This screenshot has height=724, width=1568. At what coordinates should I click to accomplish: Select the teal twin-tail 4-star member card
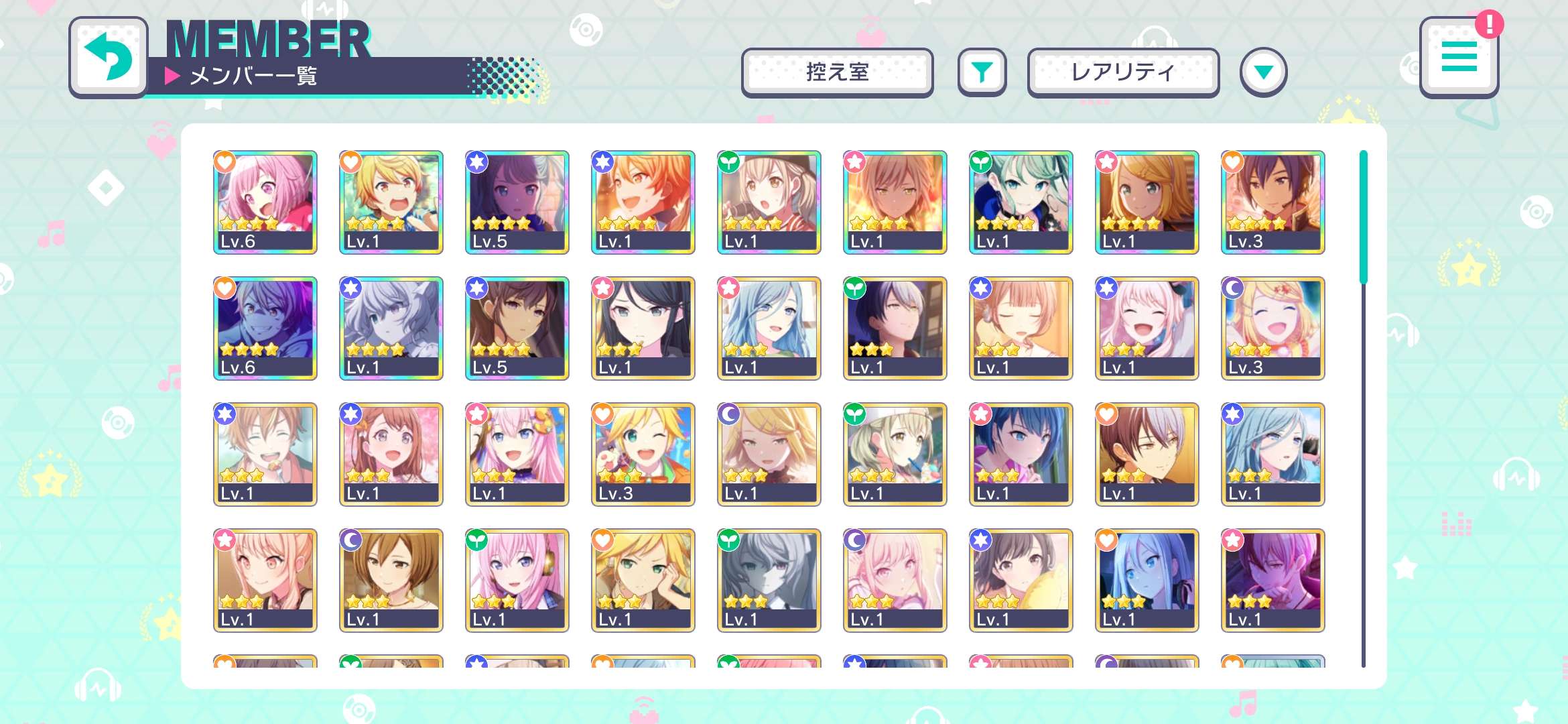pyautogui.click(x=1021, y=202)
